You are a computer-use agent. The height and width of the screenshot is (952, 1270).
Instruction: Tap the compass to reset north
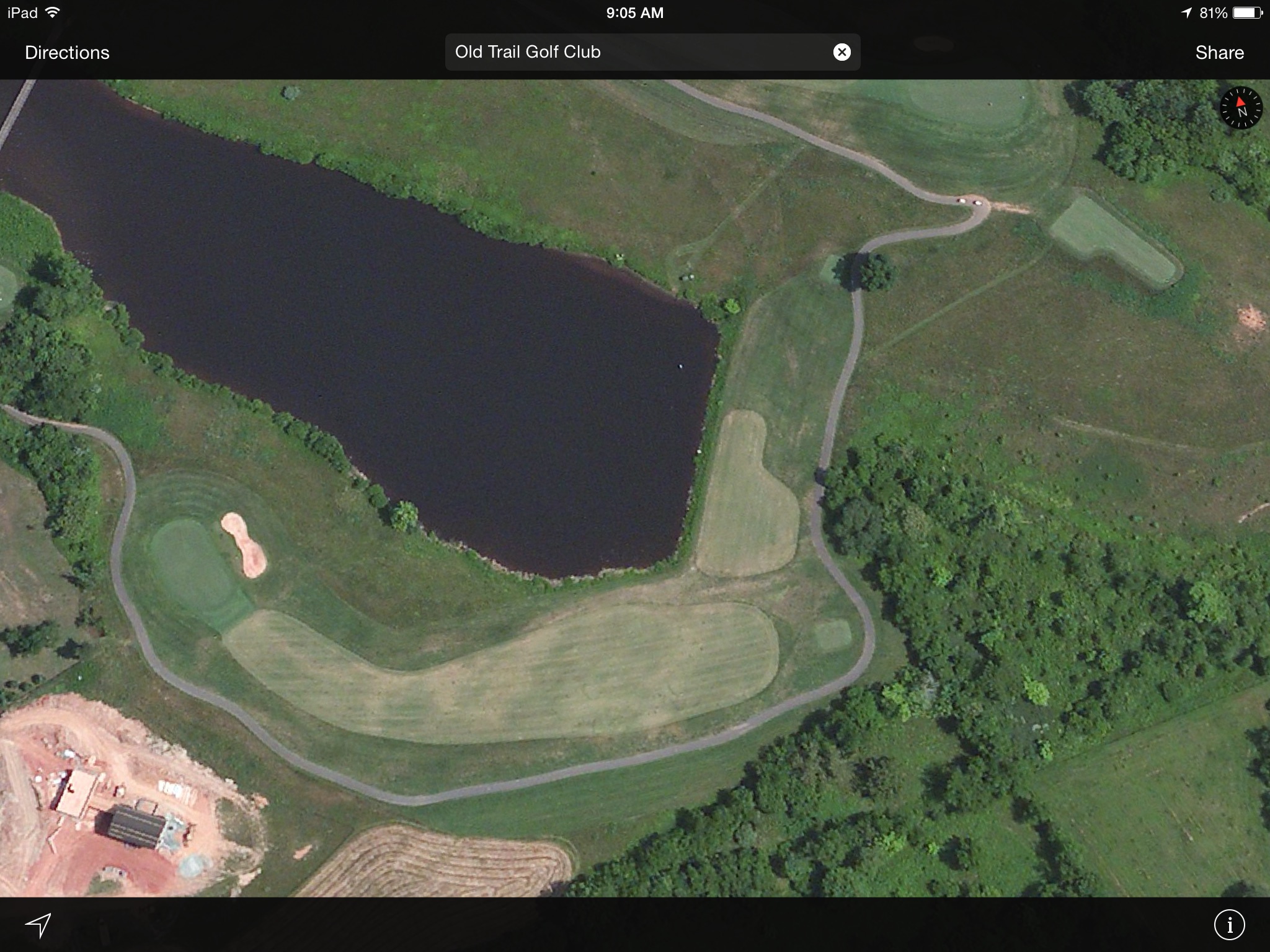coord(1241,108)
